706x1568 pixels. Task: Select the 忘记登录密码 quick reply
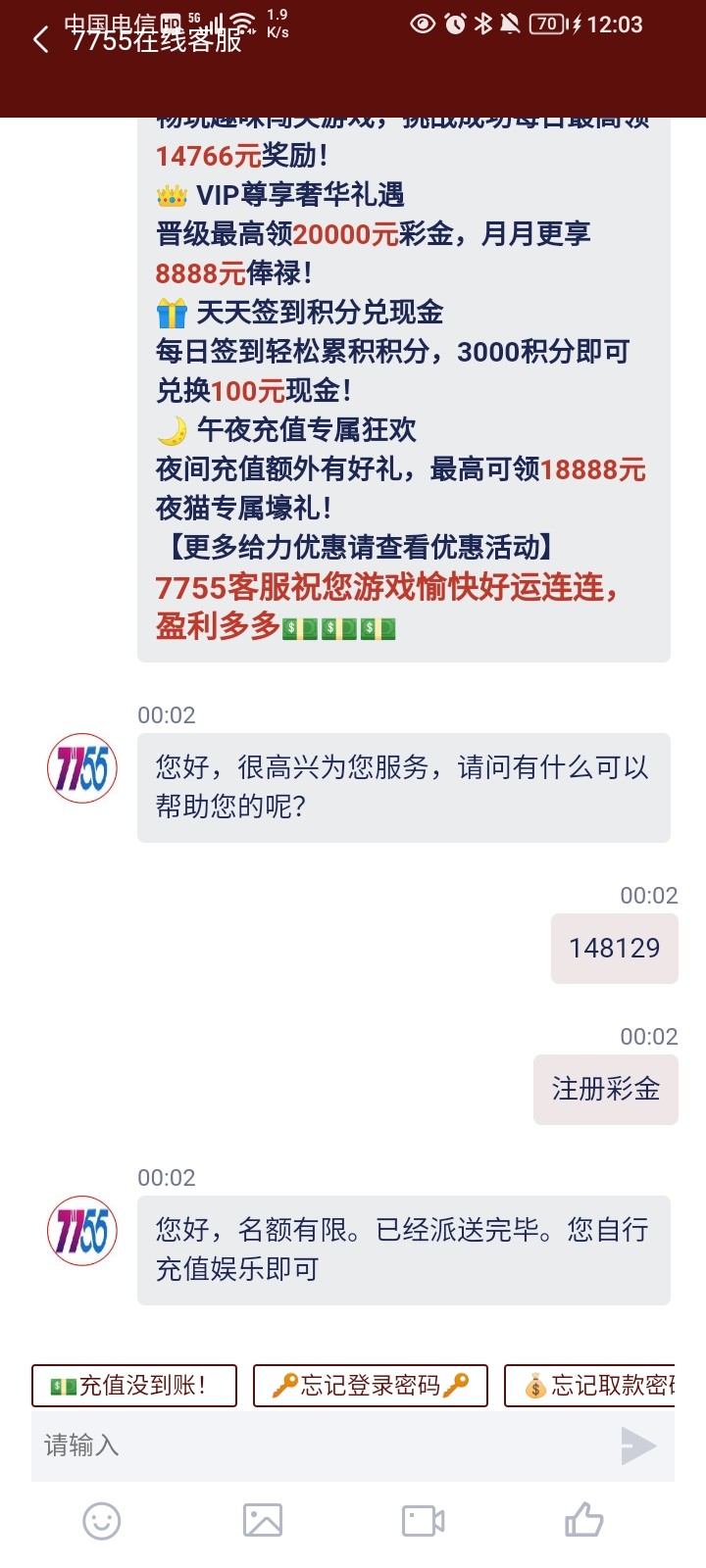pyautogui.click(x=370, y=1386)
